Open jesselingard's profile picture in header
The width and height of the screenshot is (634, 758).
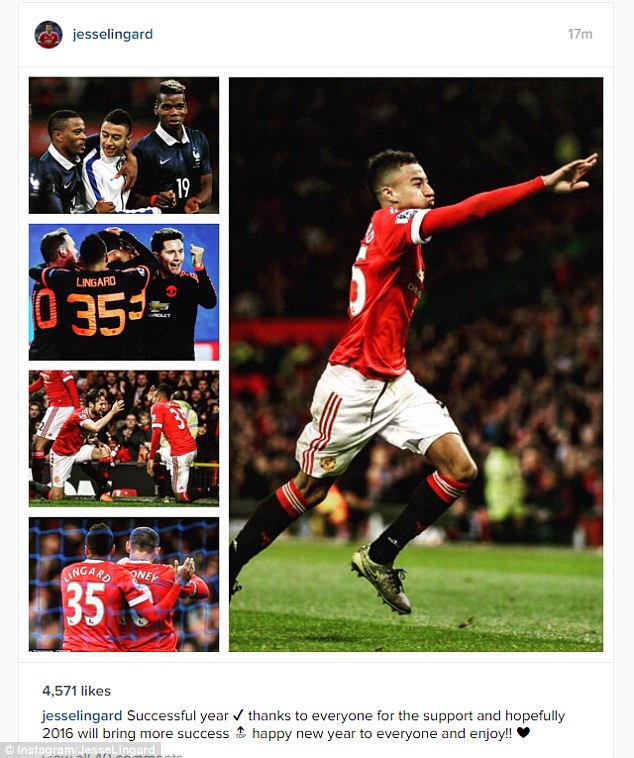point(48,35)
